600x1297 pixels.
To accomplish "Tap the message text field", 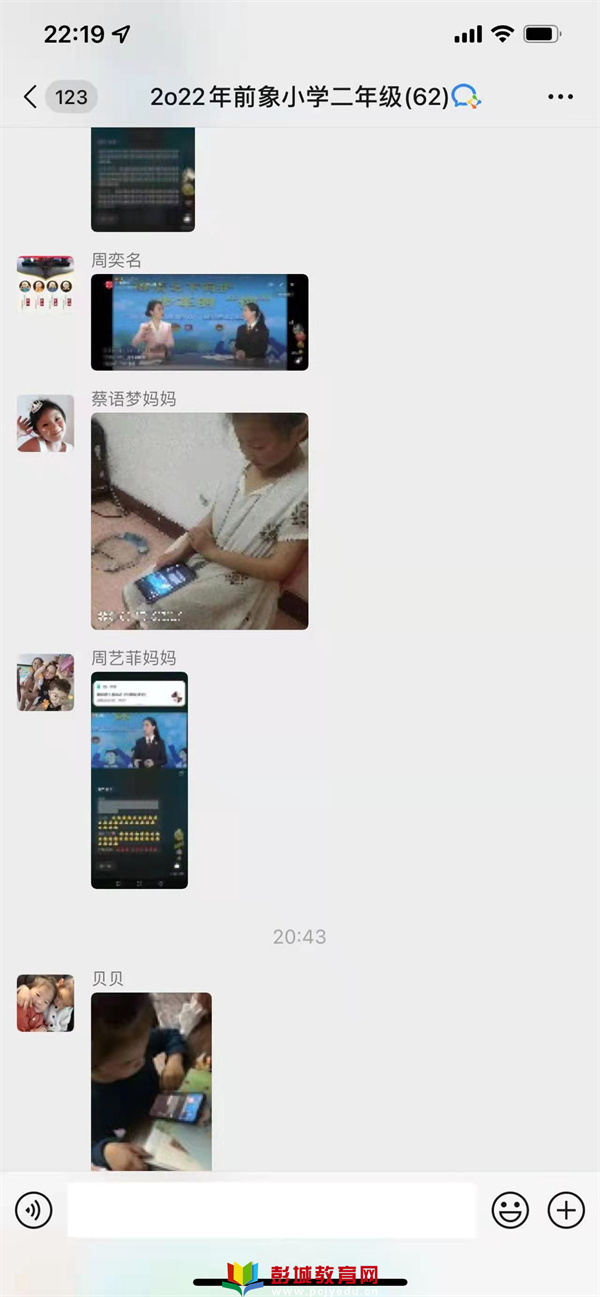I will click(271, 1211).
